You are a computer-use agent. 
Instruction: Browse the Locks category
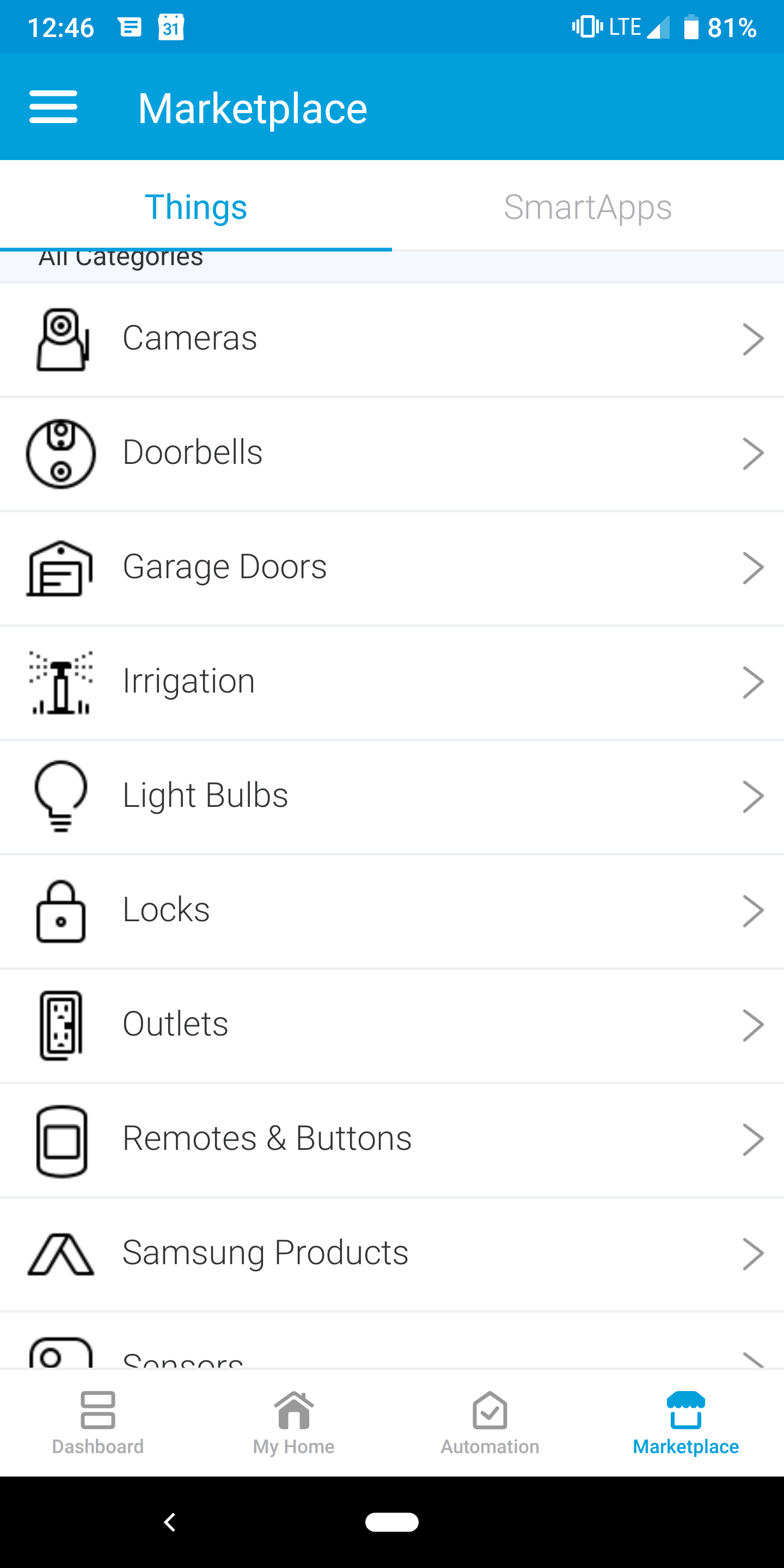click(x=392, y=910)
